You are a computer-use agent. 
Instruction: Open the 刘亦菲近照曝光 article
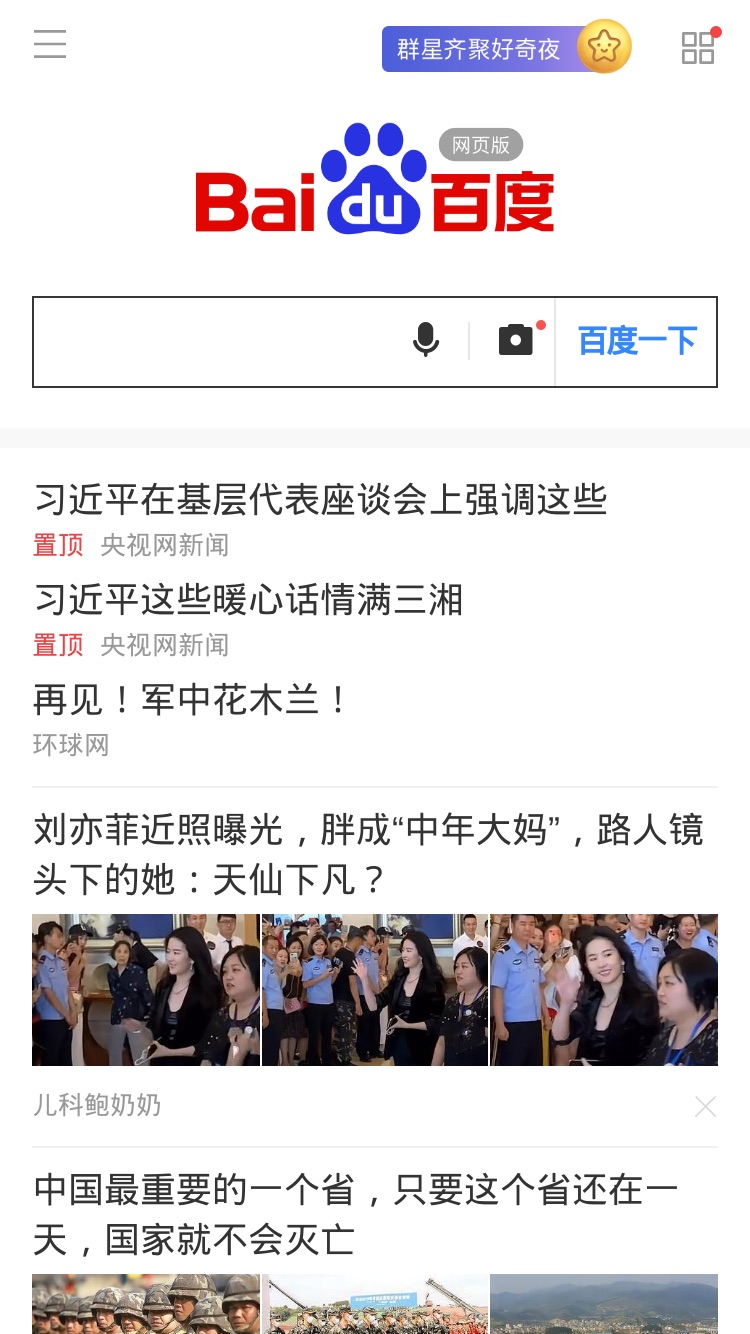click(368, 855)
